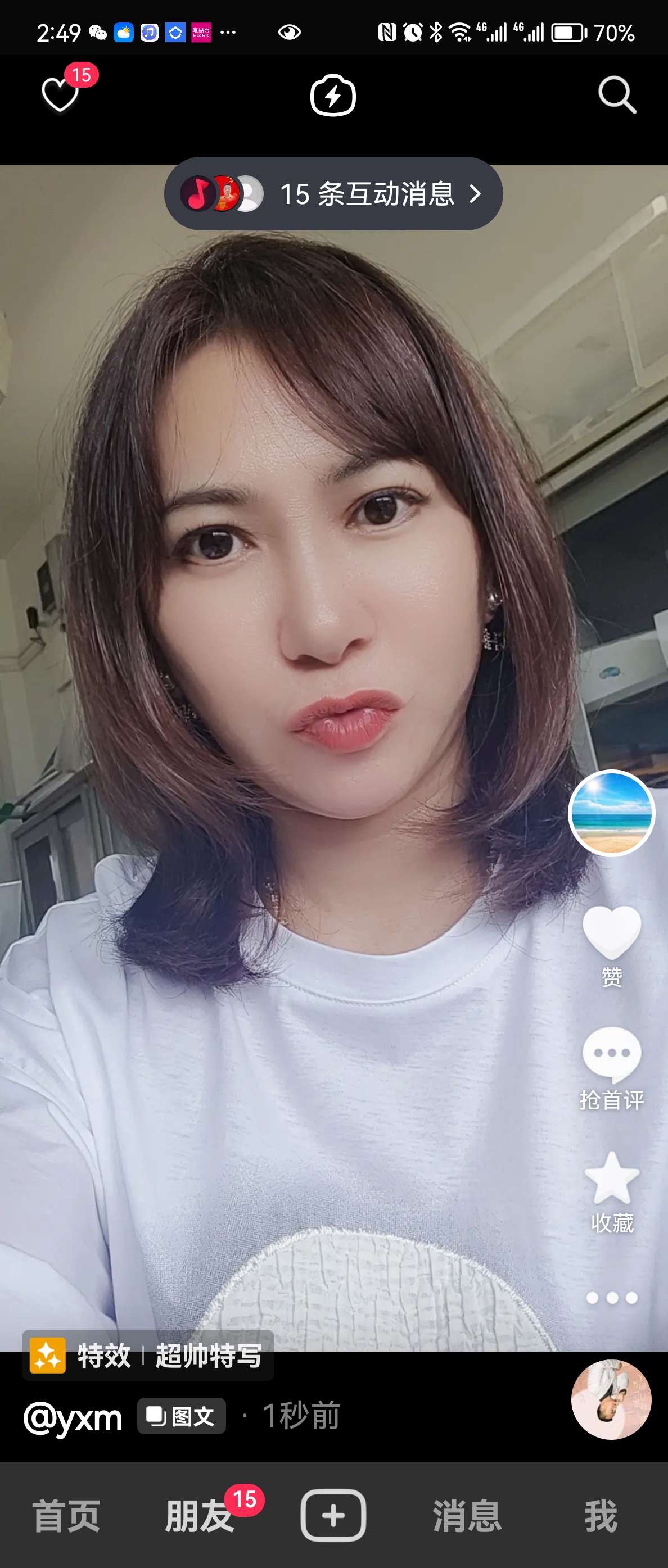
Task: Switch to the 消息 tab
Action: 467,1516
